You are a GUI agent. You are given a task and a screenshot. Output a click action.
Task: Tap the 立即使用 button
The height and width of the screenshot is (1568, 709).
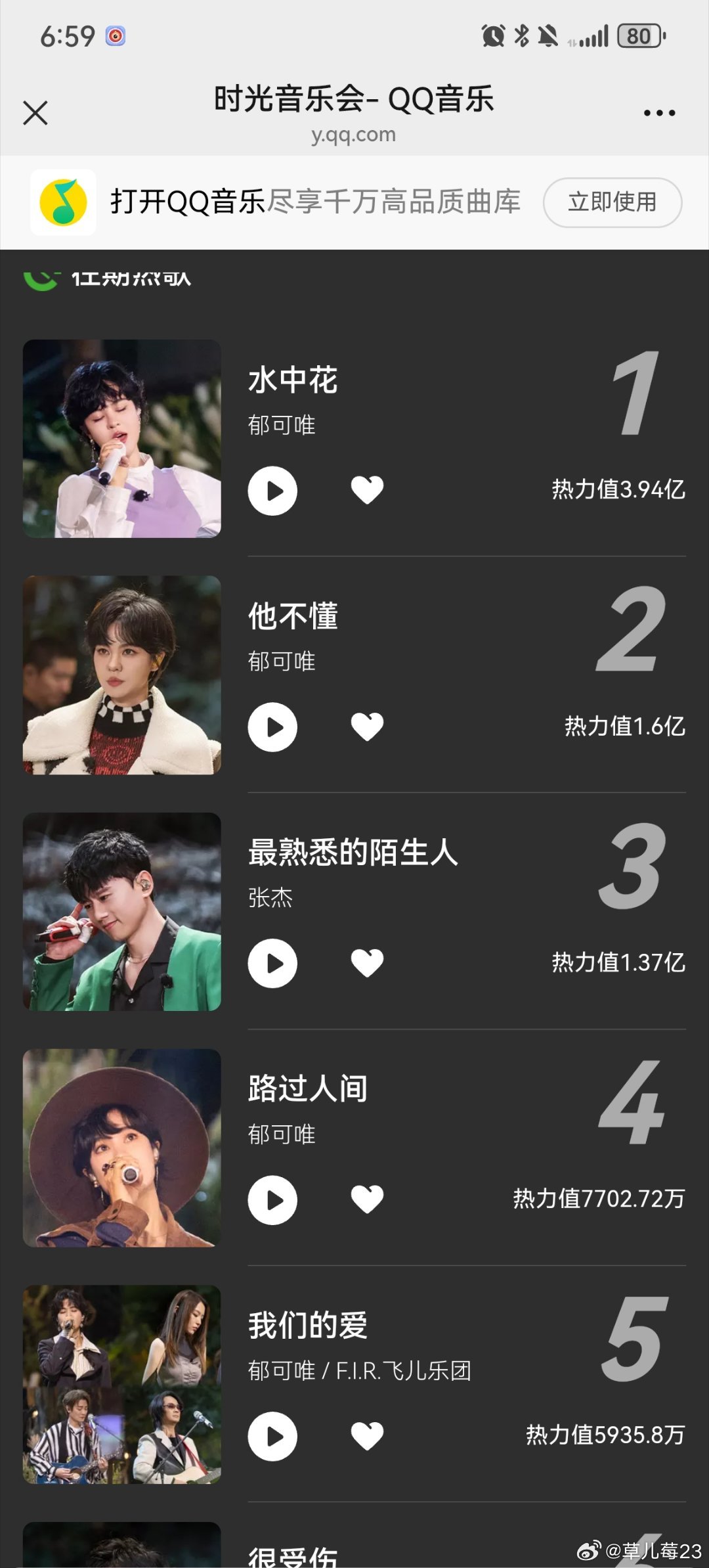pyautogui.click(x=612, y=202)
